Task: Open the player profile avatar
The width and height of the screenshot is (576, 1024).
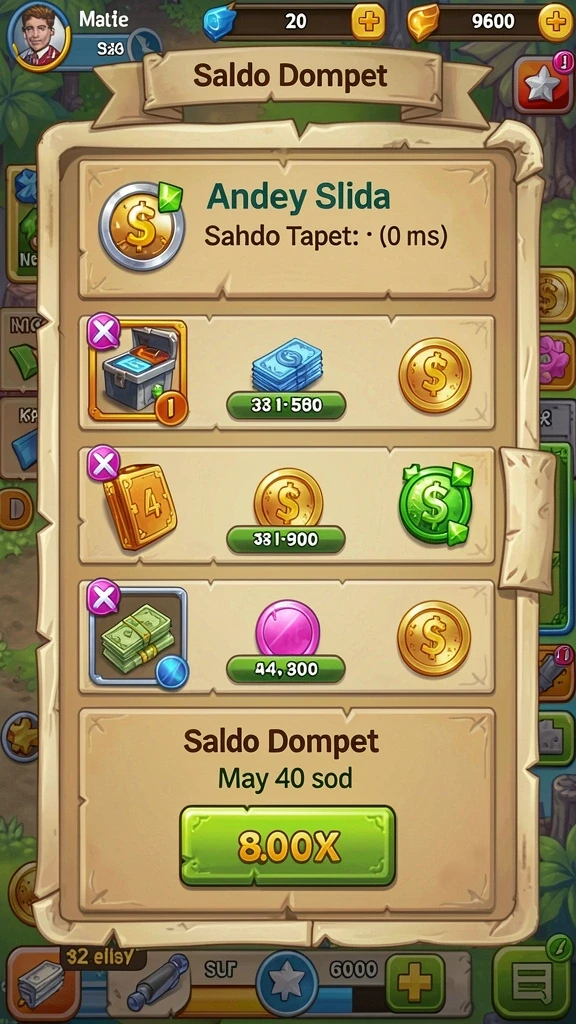Action: (40, 37)
